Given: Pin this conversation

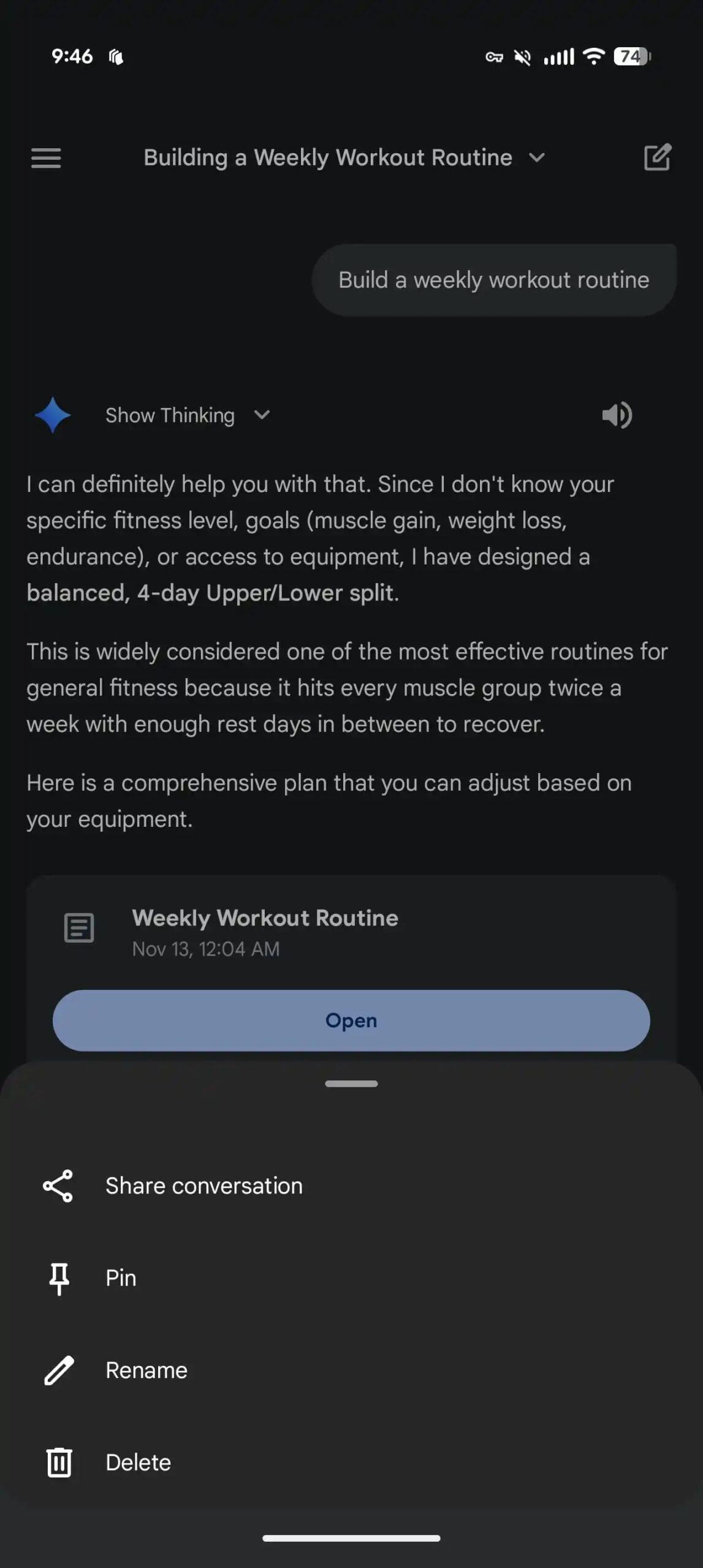Looking at the screenshot, I should pos(121,1278).
